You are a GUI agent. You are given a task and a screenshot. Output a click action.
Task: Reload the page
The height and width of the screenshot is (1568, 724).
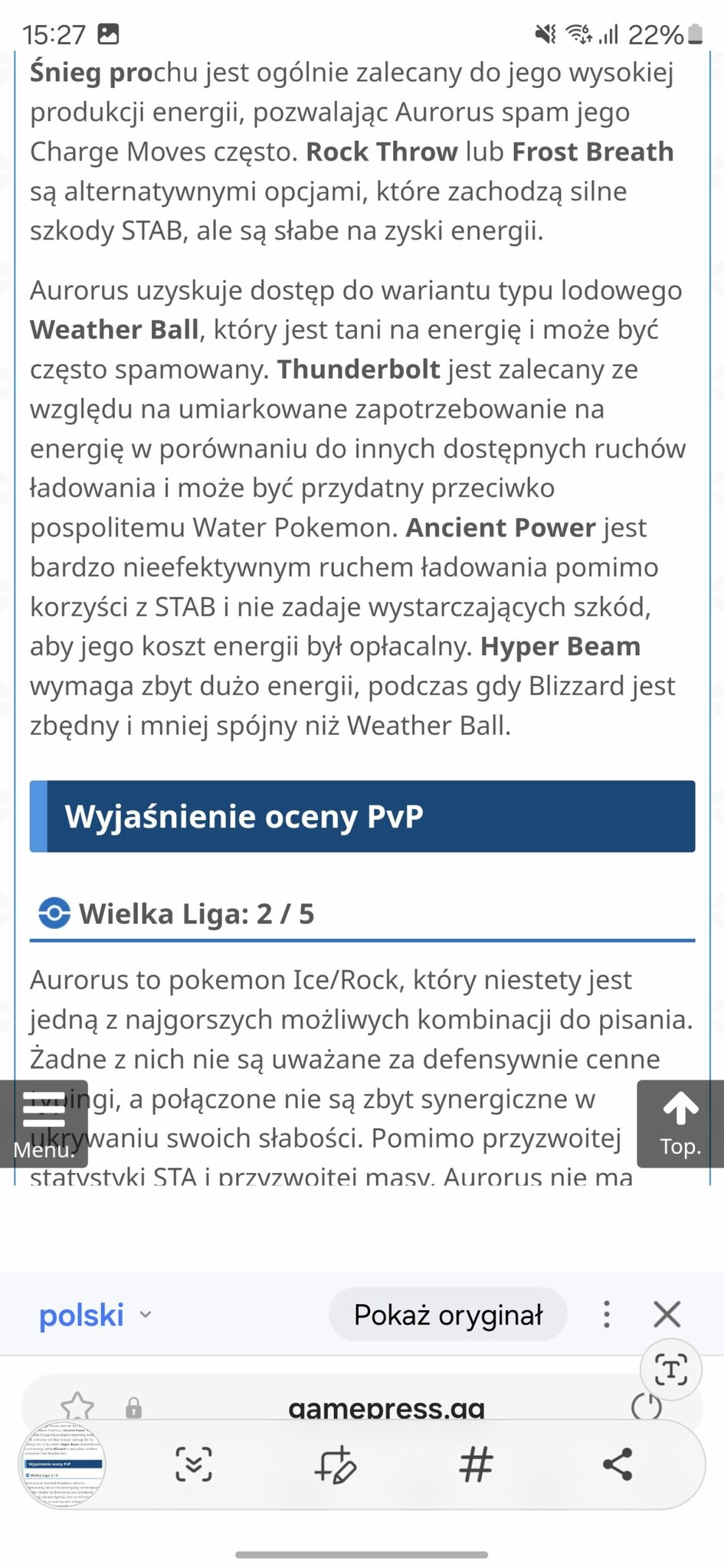(x=646, y=1406)
